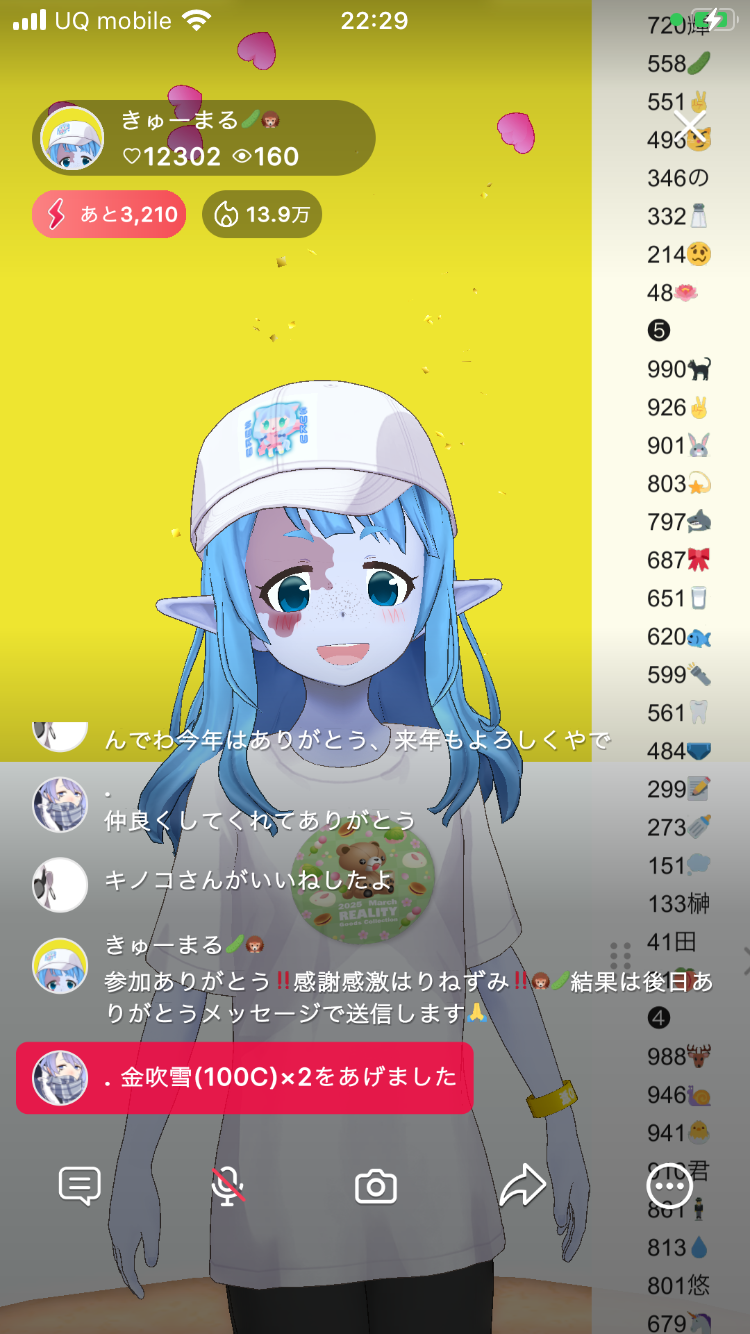View avatar of 仲良くしてくれてありがとう commenter
750x1334 pixels.
pos(60,804)
